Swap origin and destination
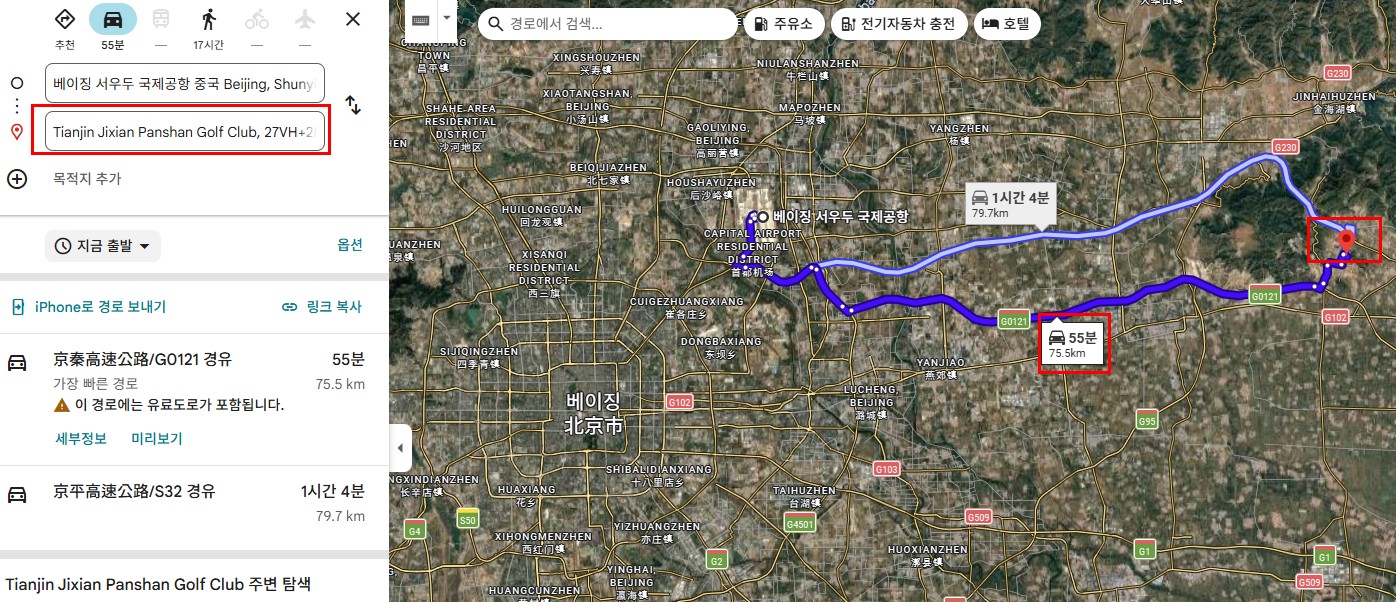This screenshot has height=602, width=1396. coord(353,104)
